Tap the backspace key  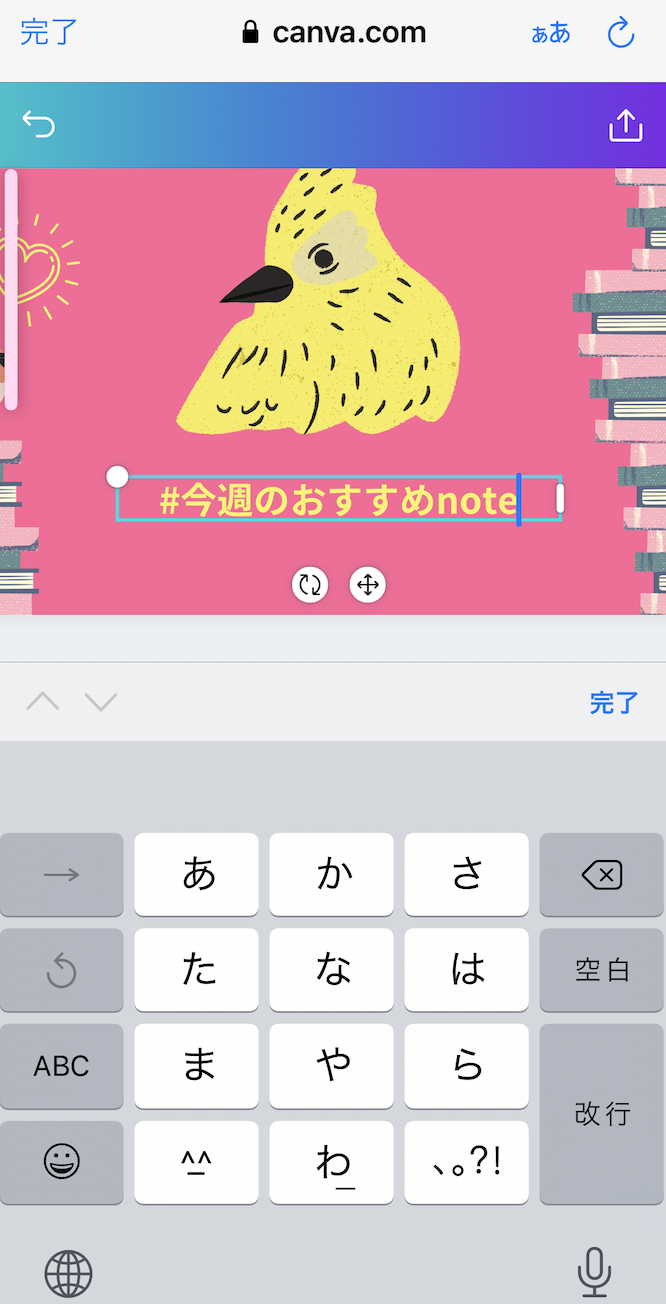pos(601,875)
